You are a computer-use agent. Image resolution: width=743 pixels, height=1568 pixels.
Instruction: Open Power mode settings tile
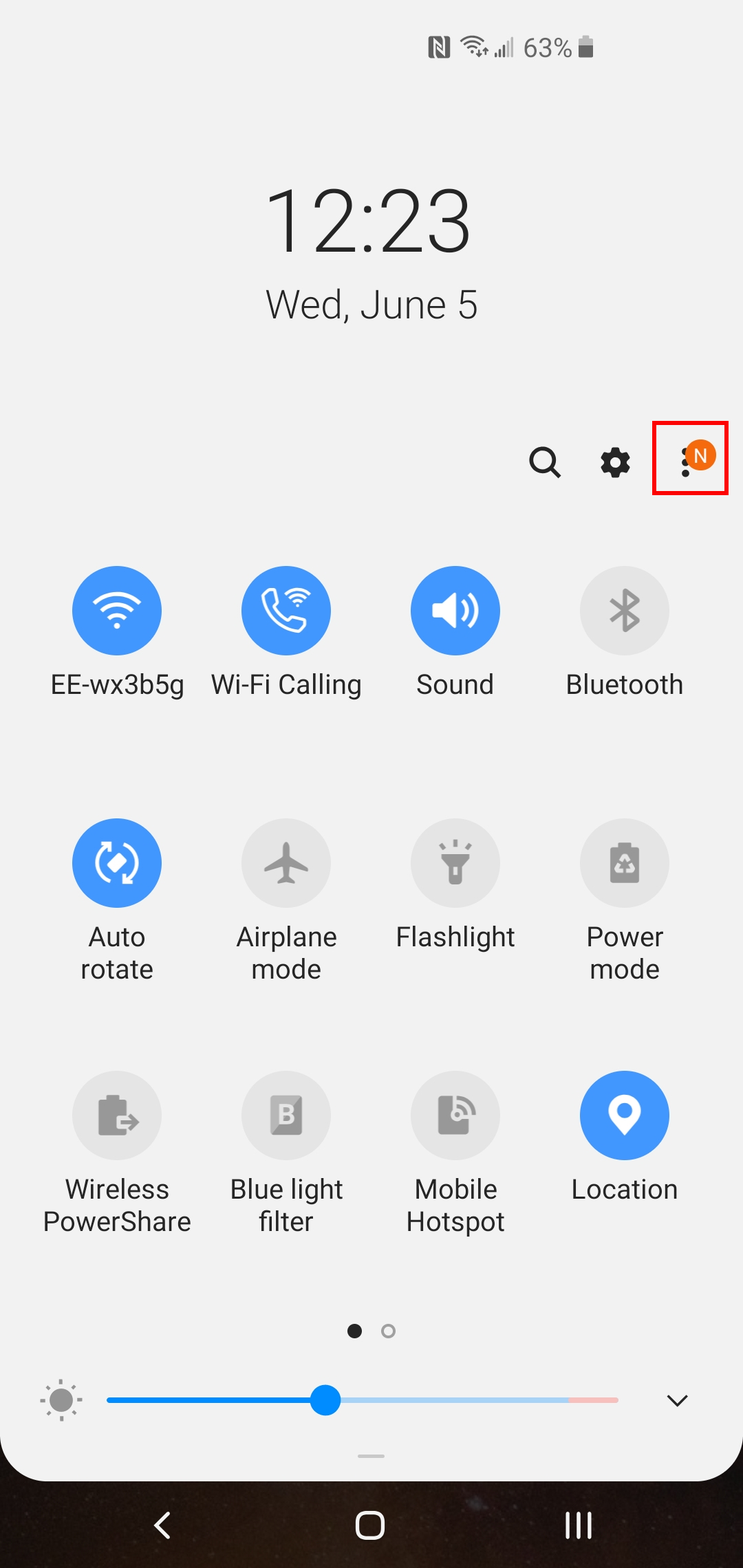tap(625, 863)
